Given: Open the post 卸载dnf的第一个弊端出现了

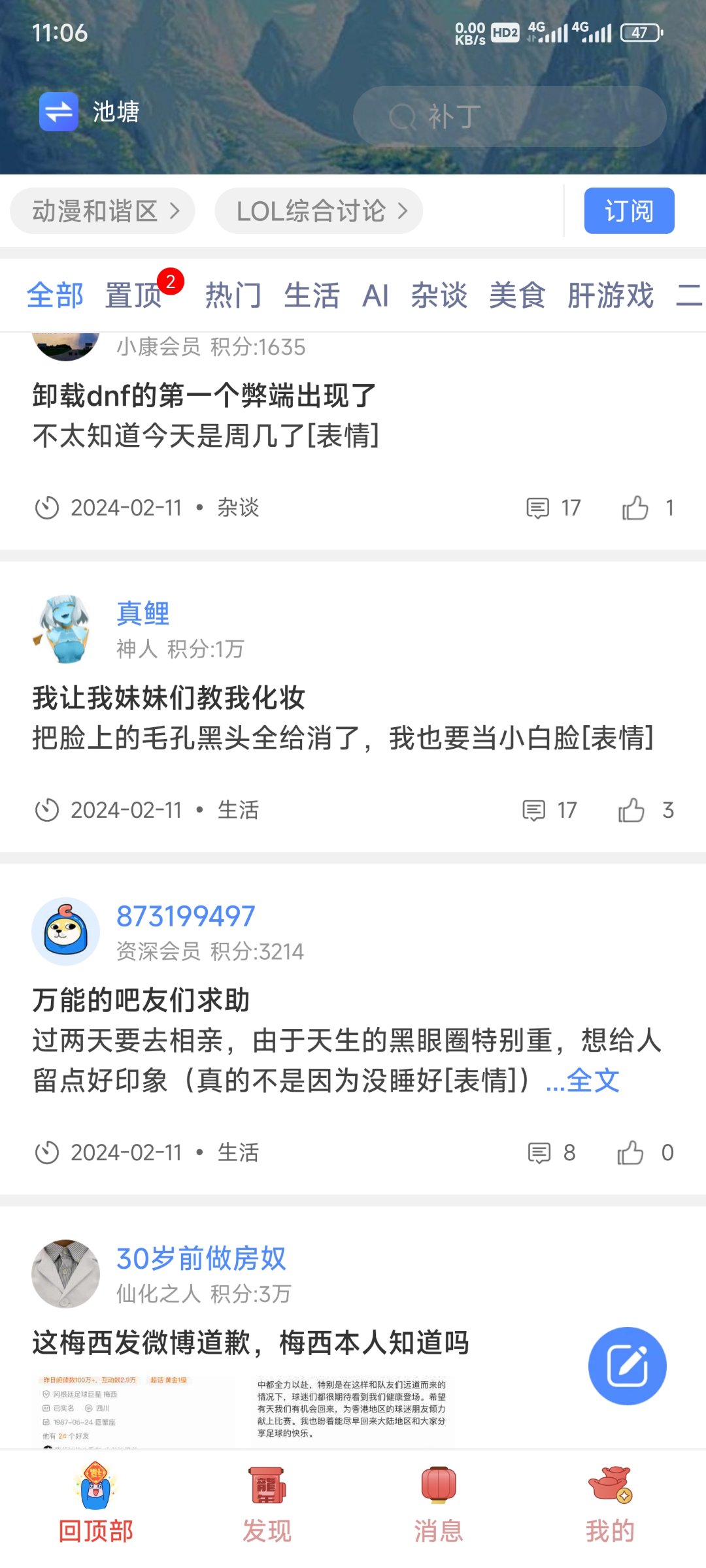Looking at the screenshot, I should point(204,396).
